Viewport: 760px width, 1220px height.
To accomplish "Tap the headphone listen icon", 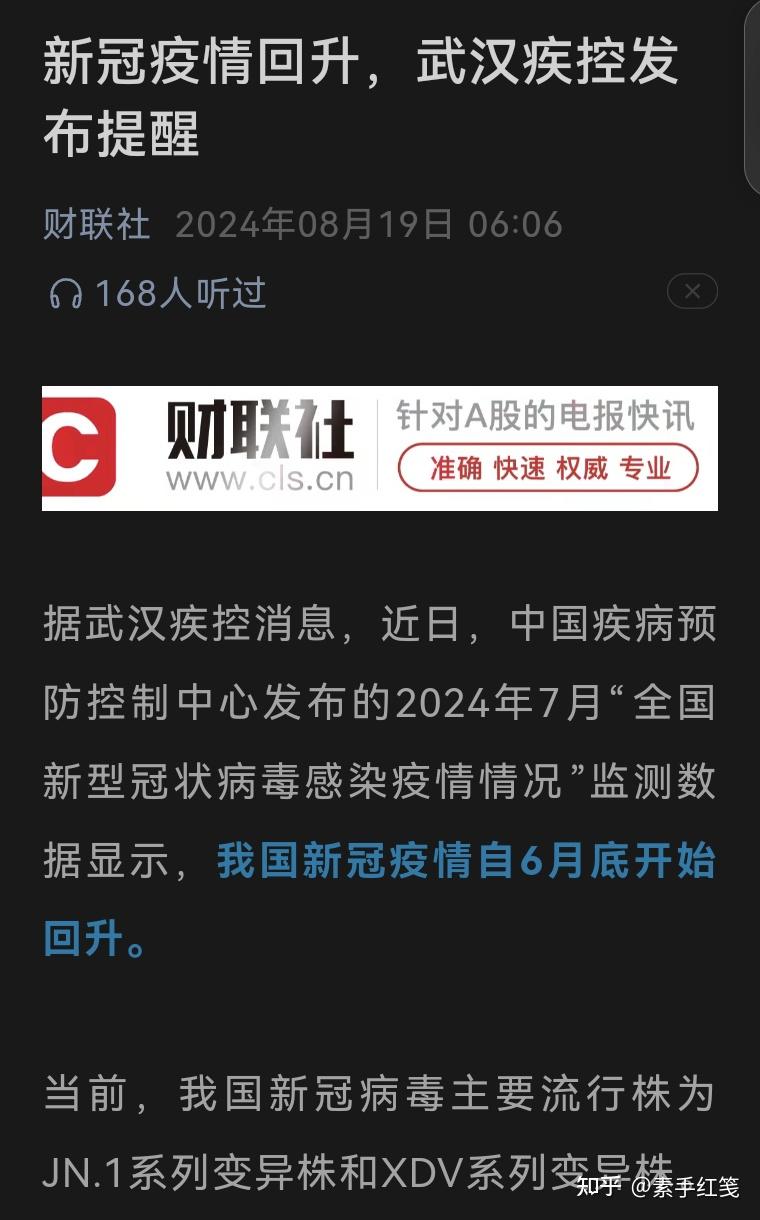I will tap(66, 291).
